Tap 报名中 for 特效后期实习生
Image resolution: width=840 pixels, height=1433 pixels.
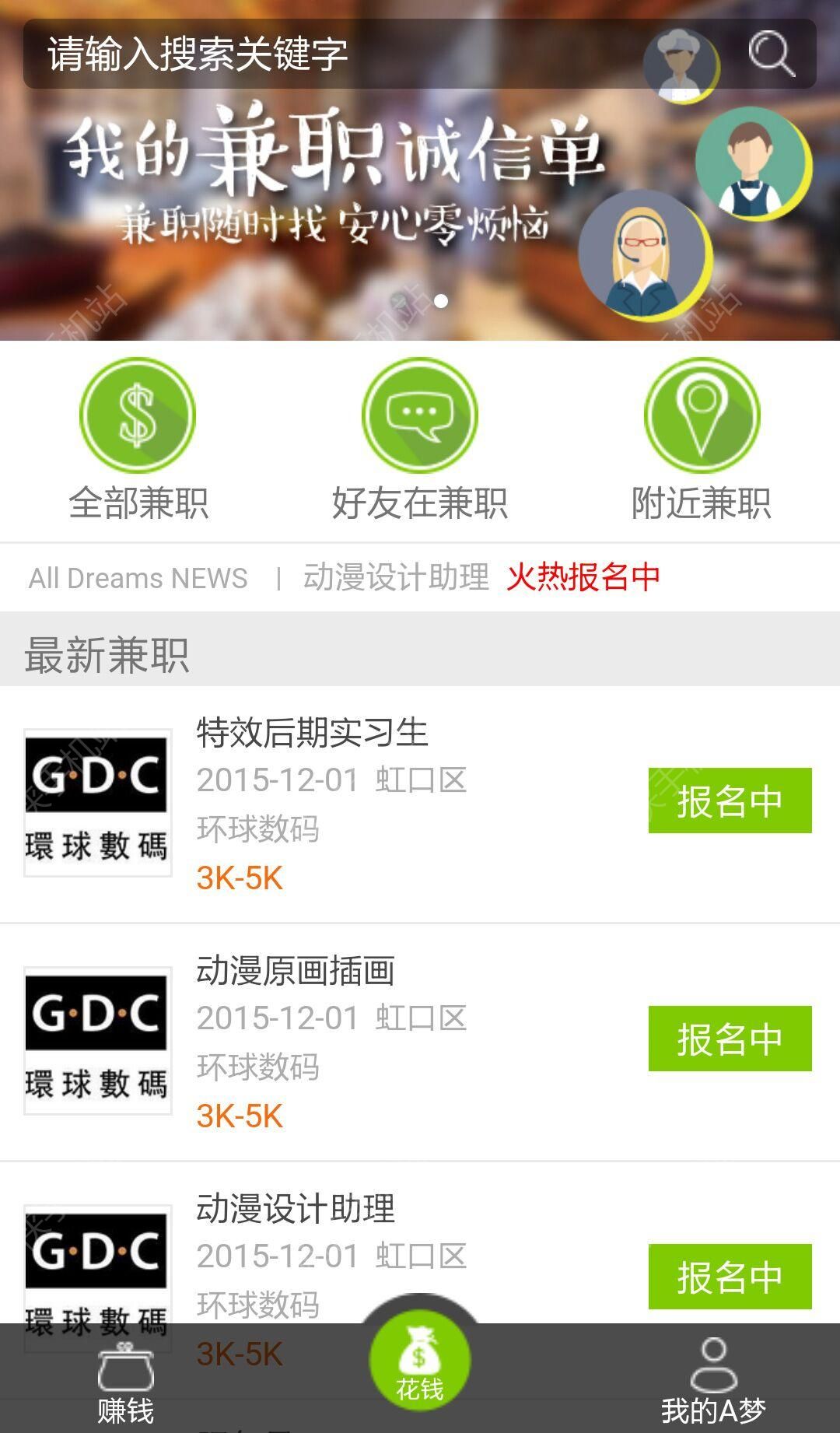tap(730, 801)
